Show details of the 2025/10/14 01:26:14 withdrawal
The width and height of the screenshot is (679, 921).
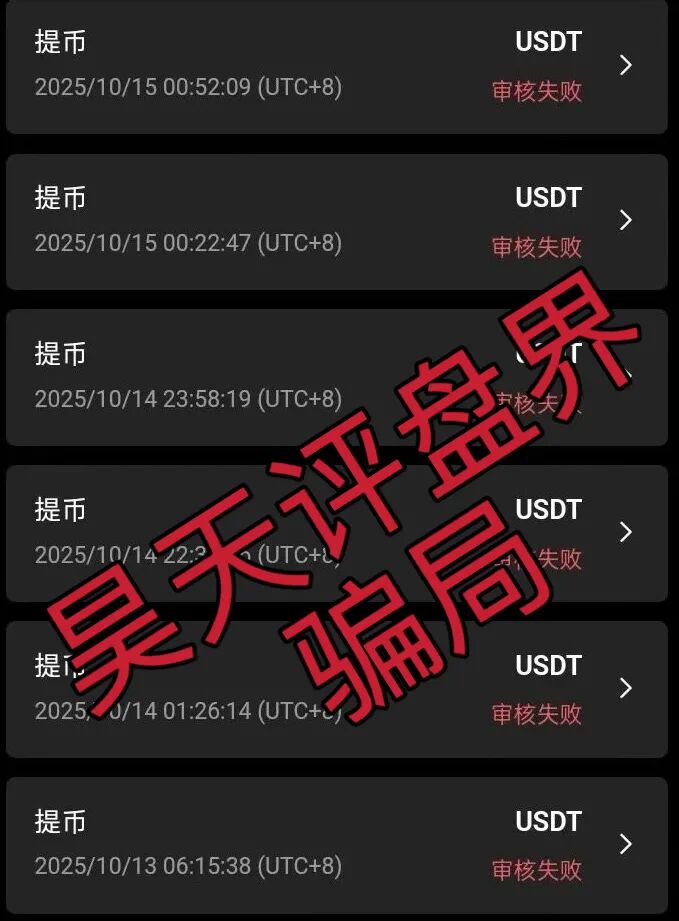[336, 689]
